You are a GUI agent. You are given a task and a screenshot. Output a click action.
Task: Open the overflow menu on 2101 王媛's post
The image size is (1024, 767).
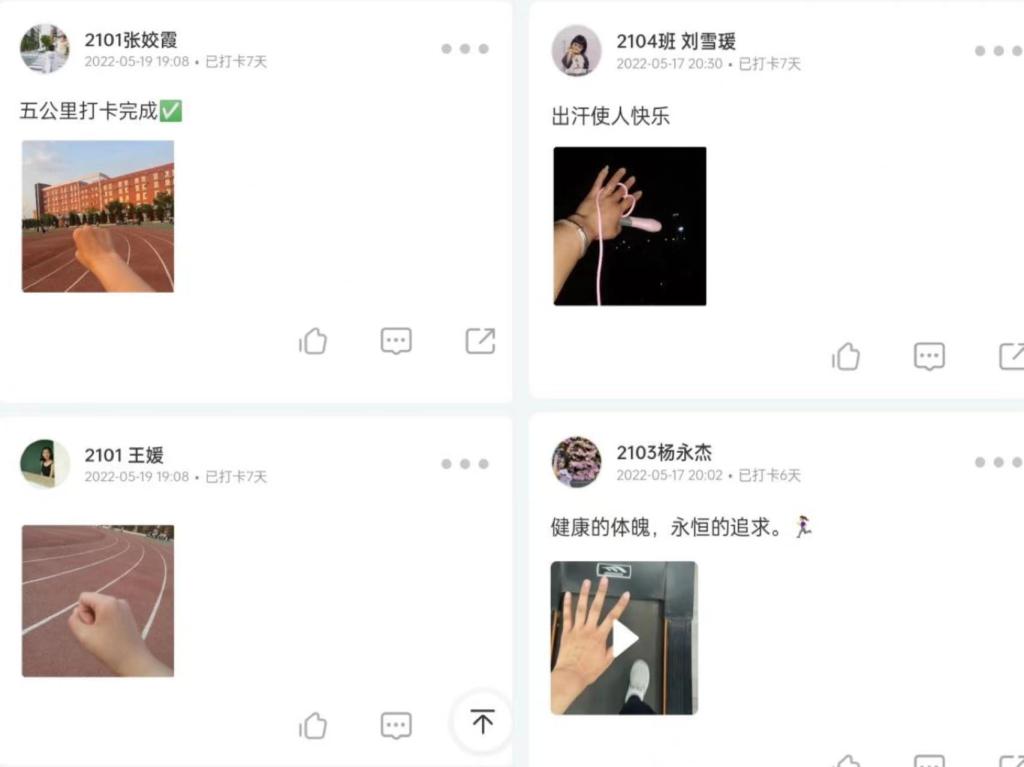tap(465, 464)
